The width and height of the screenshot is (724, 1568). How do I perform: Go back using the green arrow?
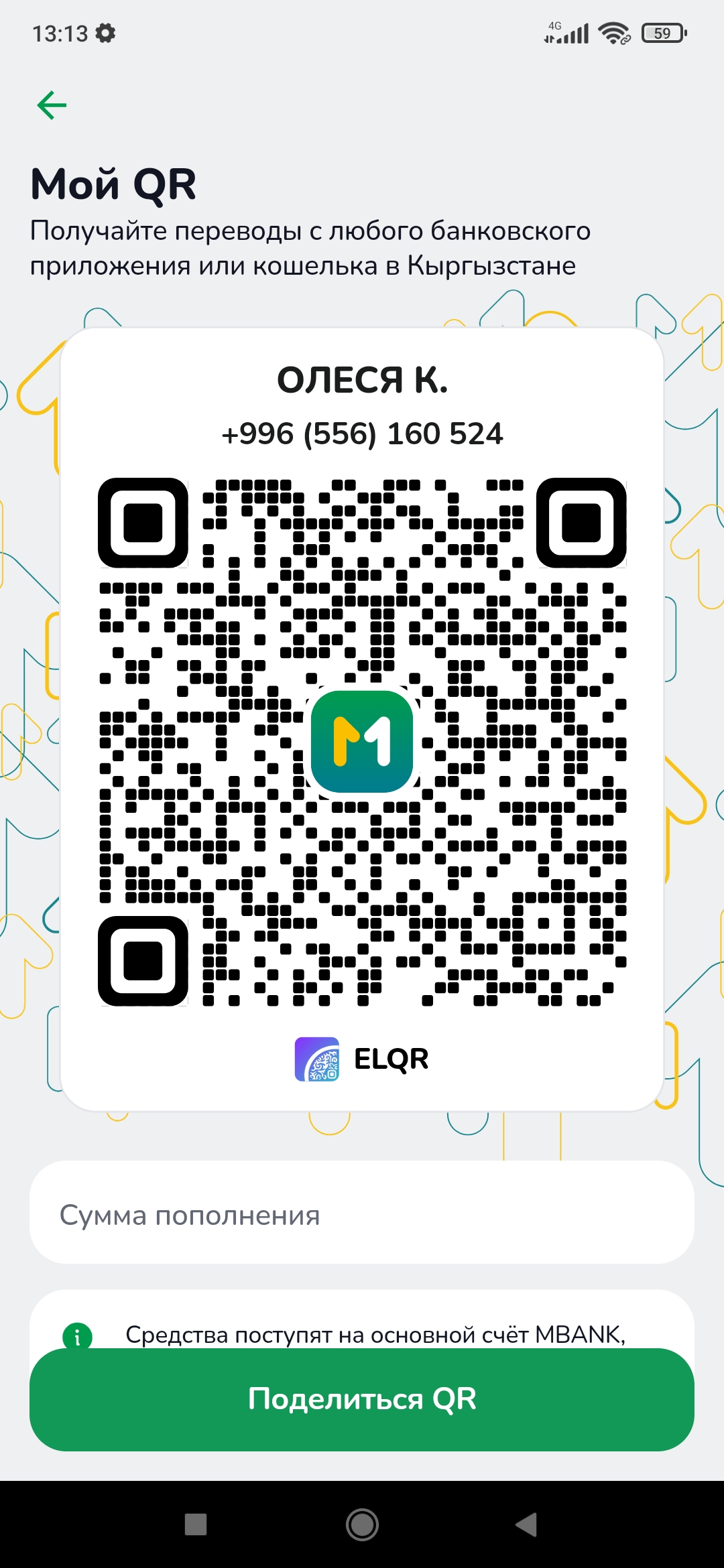pos(52,105)
